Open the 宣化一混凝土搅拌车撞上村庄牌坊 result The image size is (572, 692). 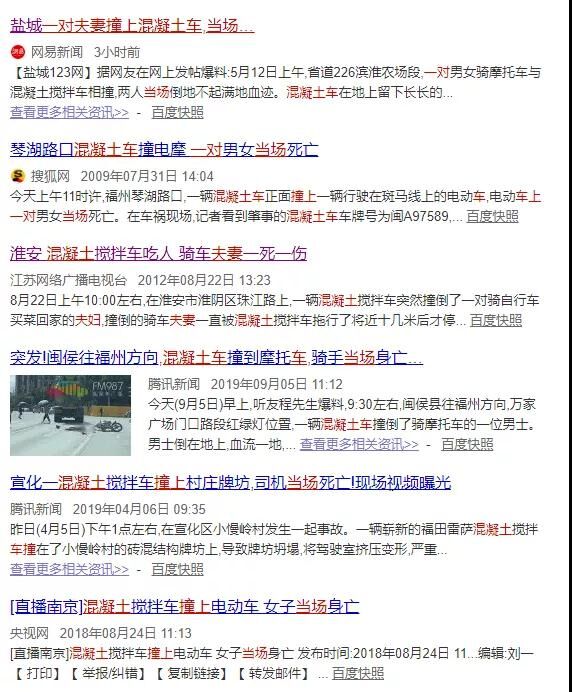(230, 482)
